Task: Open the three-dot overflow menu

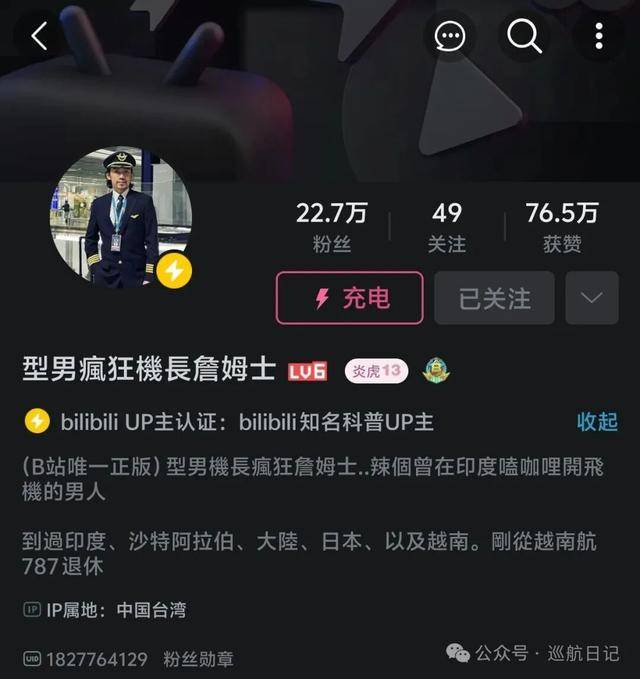Action: click(598, 37)
